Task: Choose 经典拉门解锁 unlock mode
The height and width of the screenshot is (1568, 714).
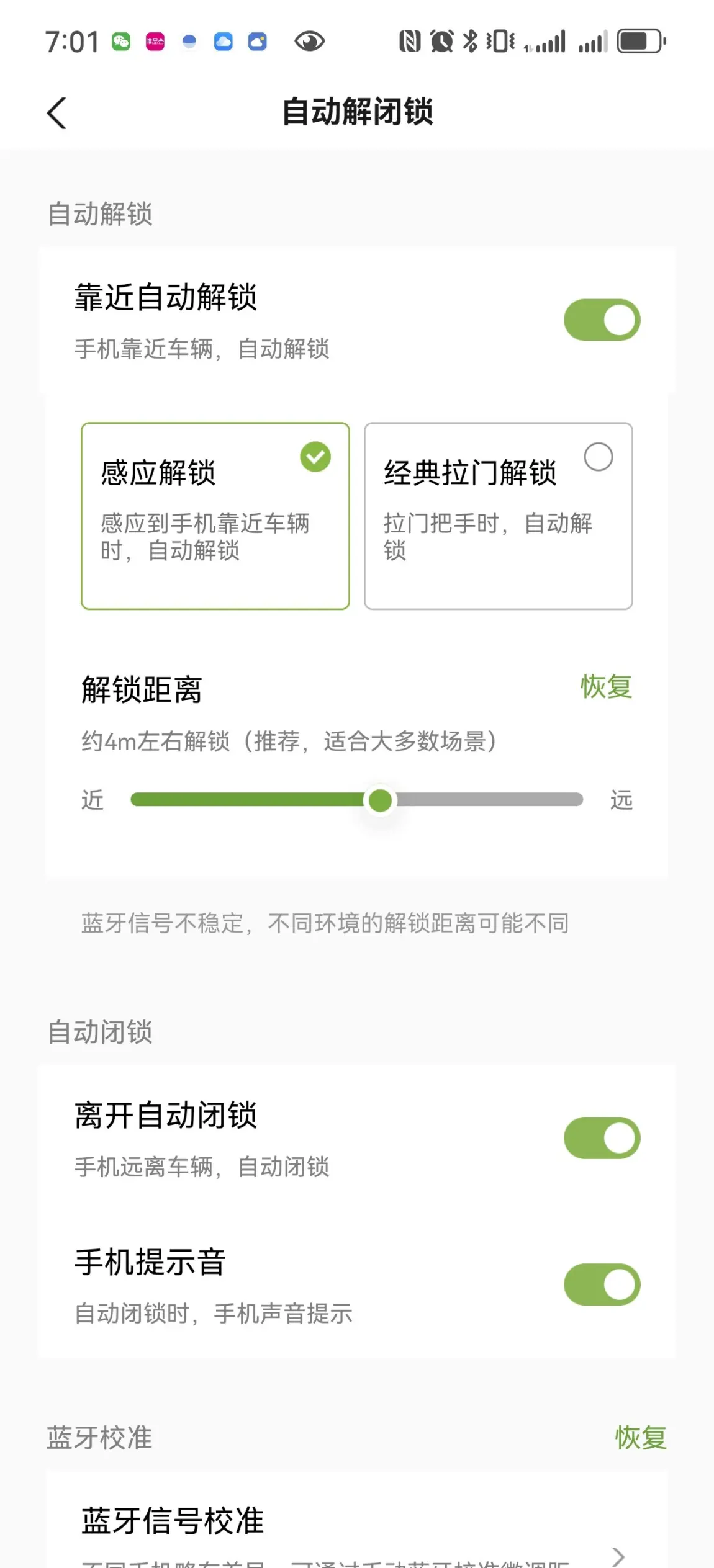Action: point(498,516)
